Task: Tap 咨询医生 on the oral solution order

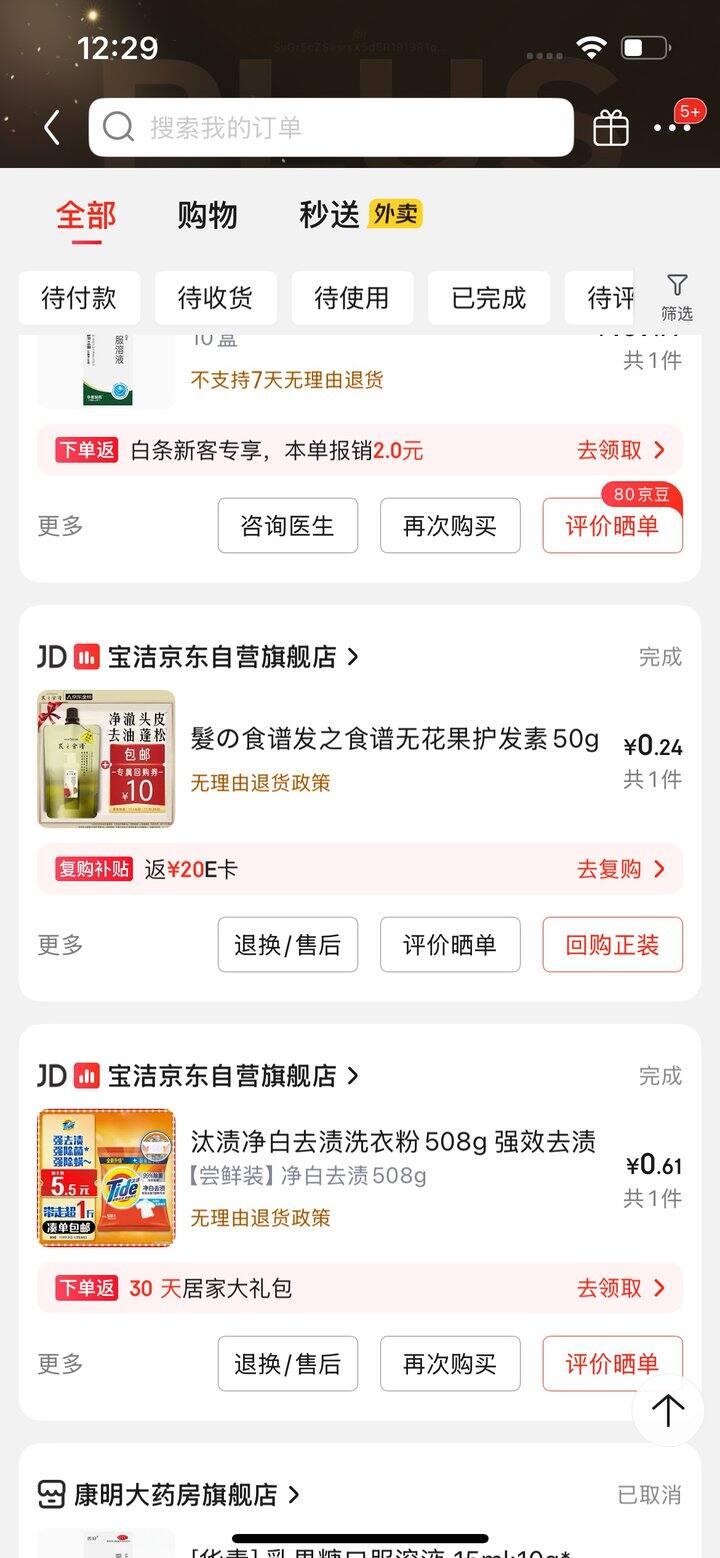Action: click(288, 526)
